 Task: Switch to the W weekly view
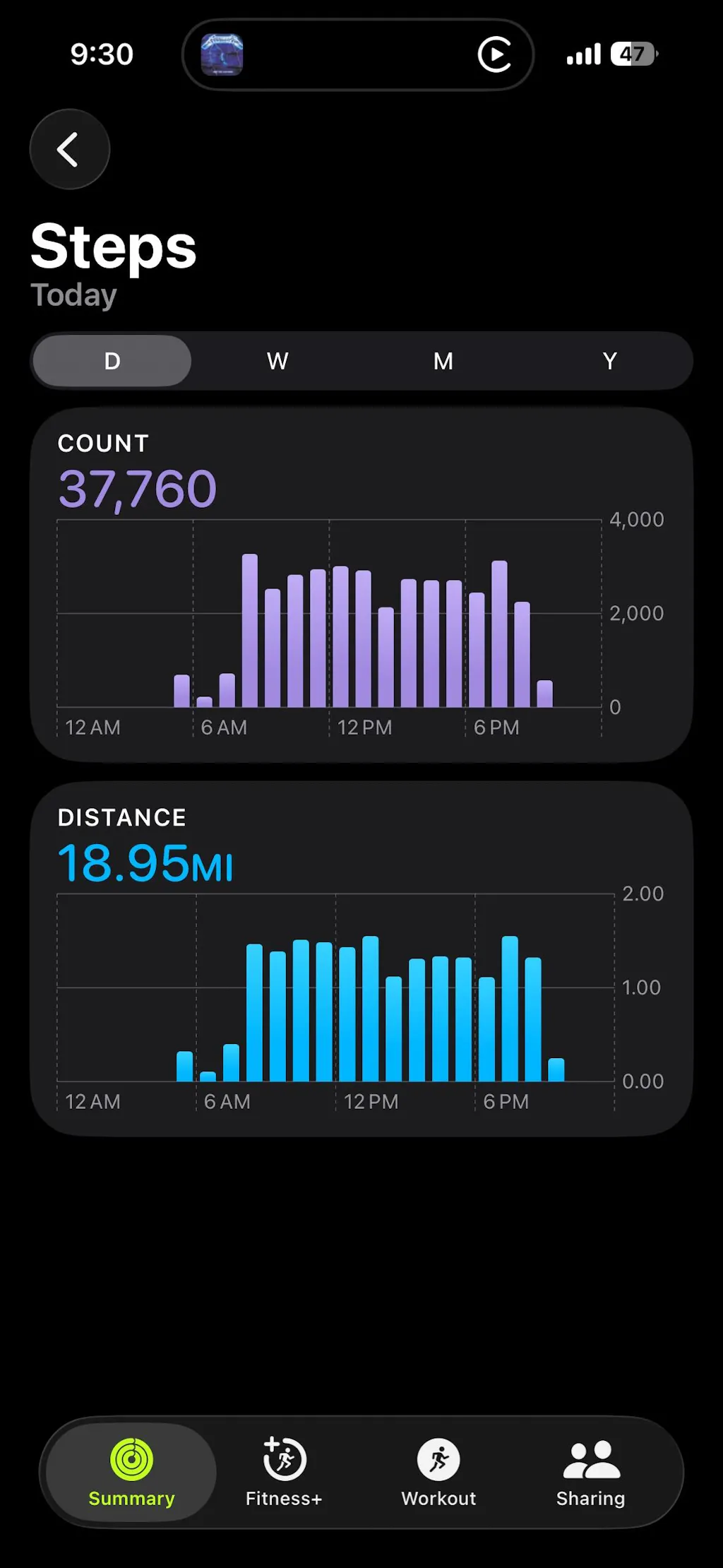pyautogui.click(x=277, y=361)
